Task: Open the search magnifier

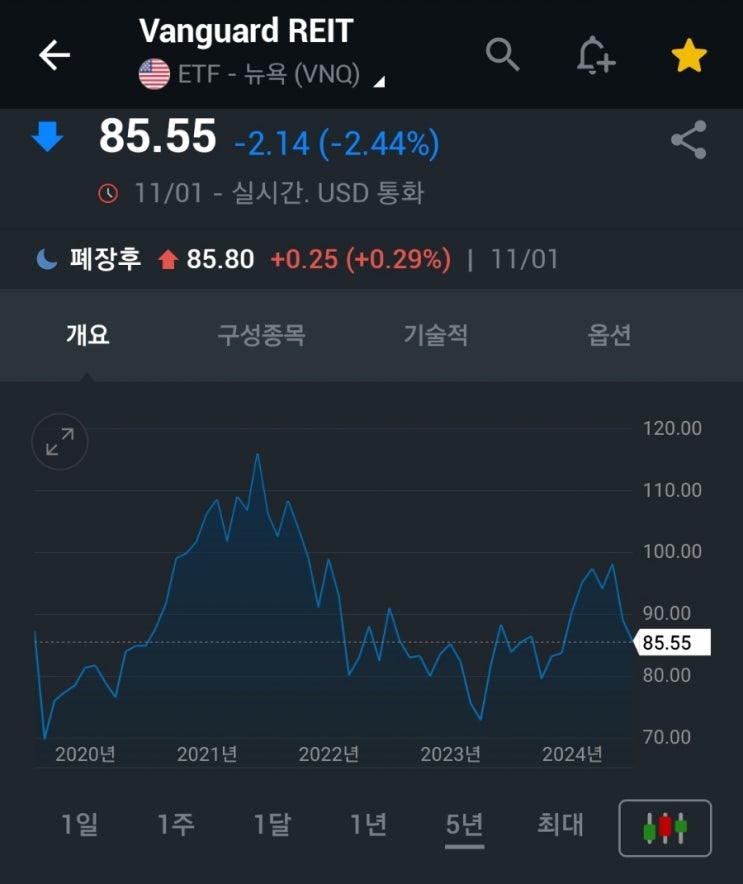Action: [502, 55]
